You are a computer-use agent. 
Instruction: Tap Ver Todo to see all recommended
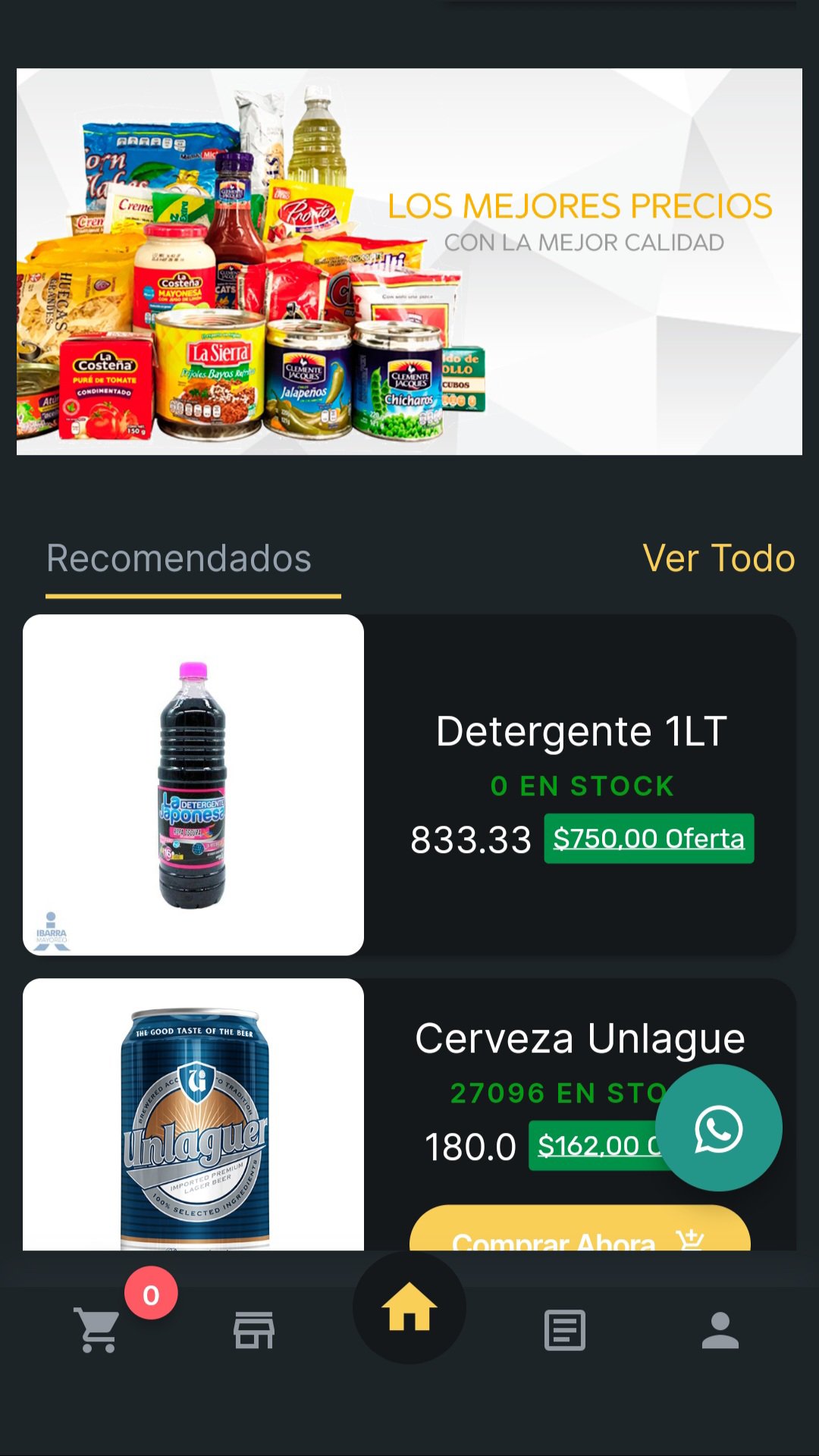pyautogui.click(x=718, y=559)
